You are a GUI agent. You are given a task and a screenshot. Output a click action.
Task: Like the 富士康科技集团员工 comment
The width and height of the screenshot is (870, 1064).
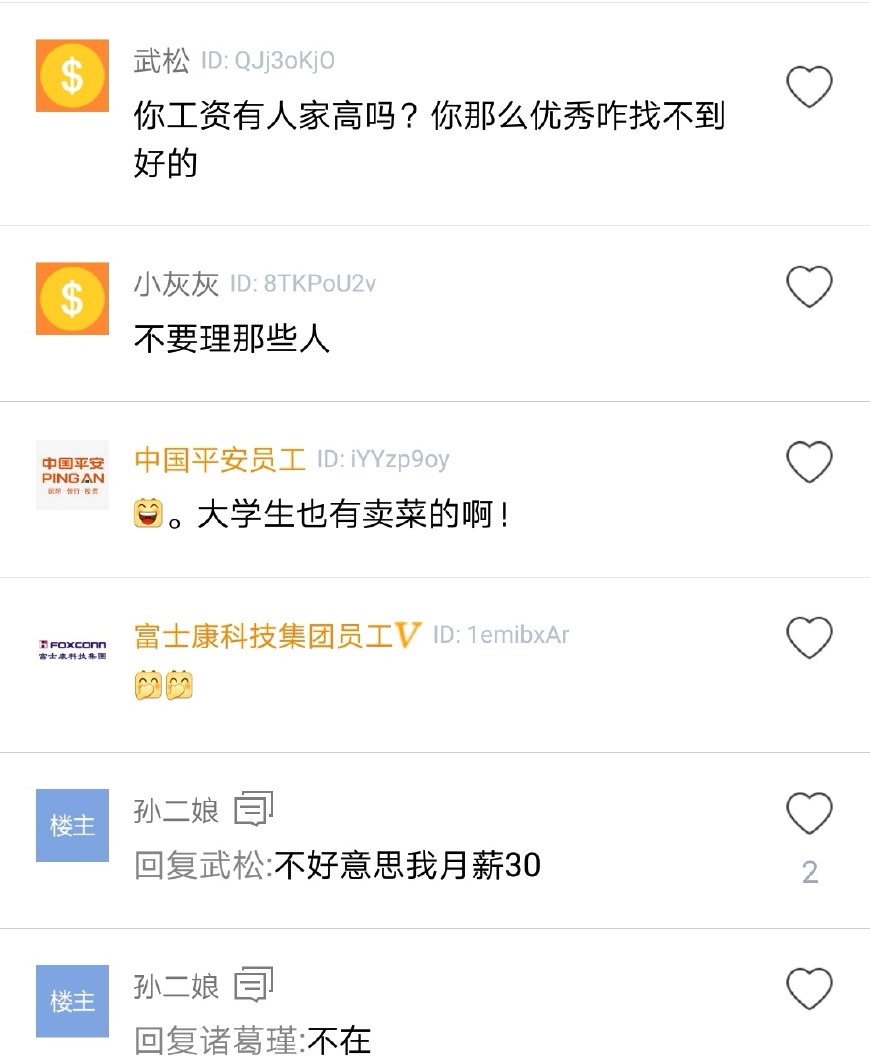809,636
